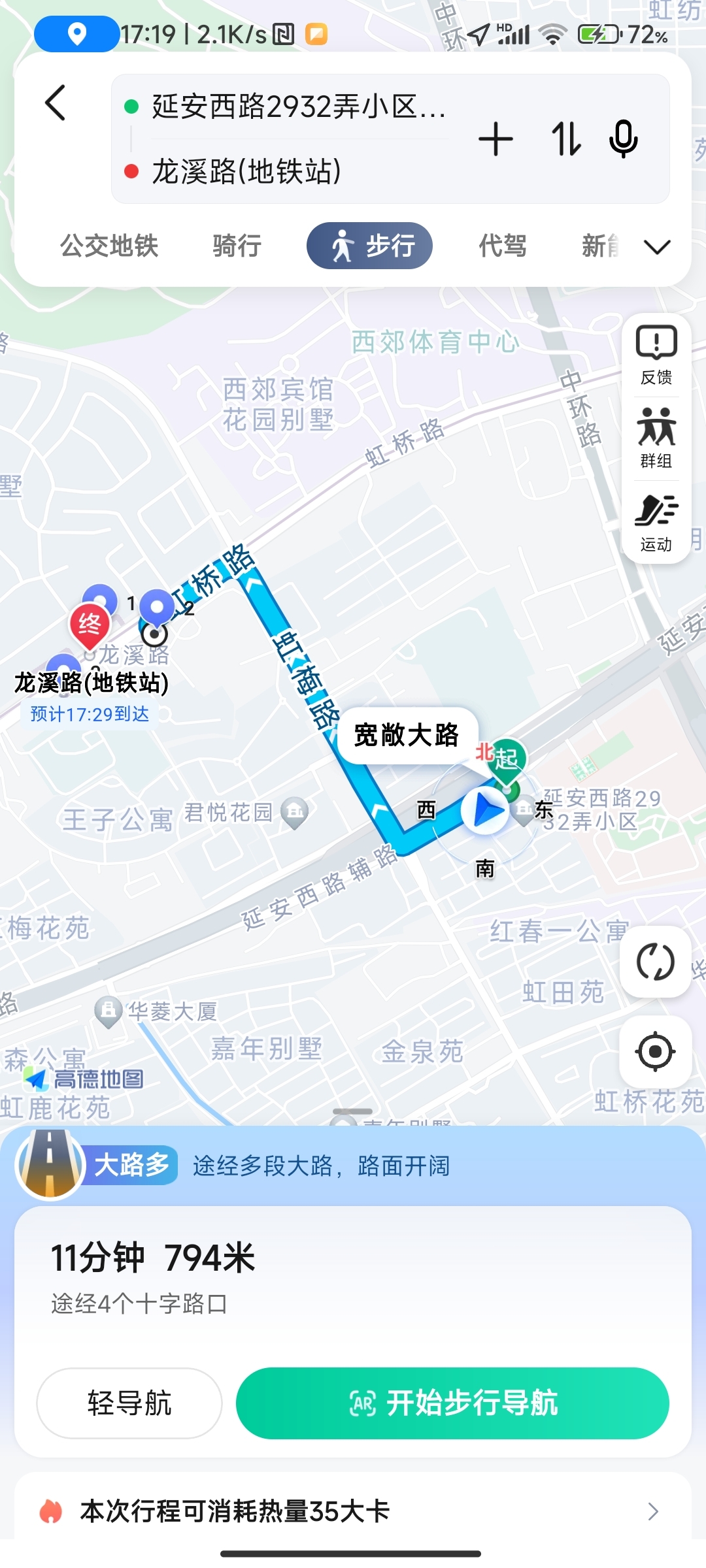Start 开始步行导航 walking navigation
This screenshot has width=706, height=1568.
(x=452, y=1403)
